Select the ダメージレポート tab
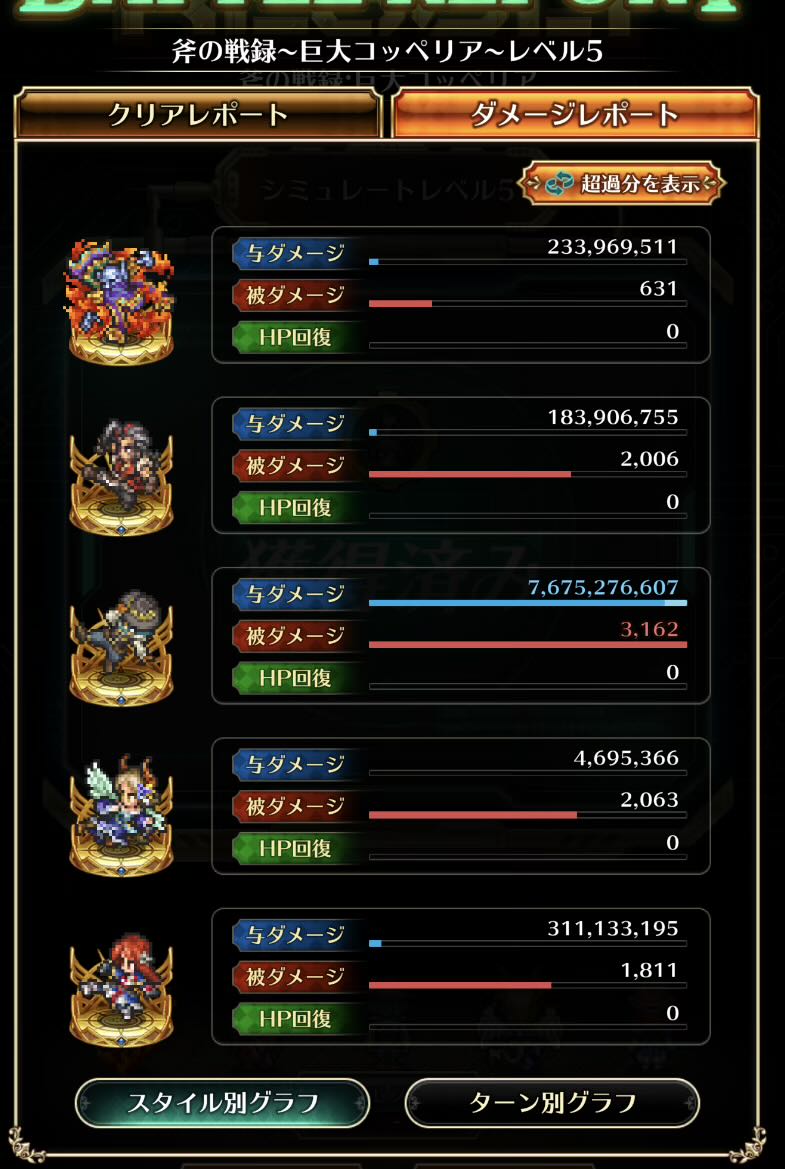The height and width of the screenshot is (1169, 785). click(575, 114)
